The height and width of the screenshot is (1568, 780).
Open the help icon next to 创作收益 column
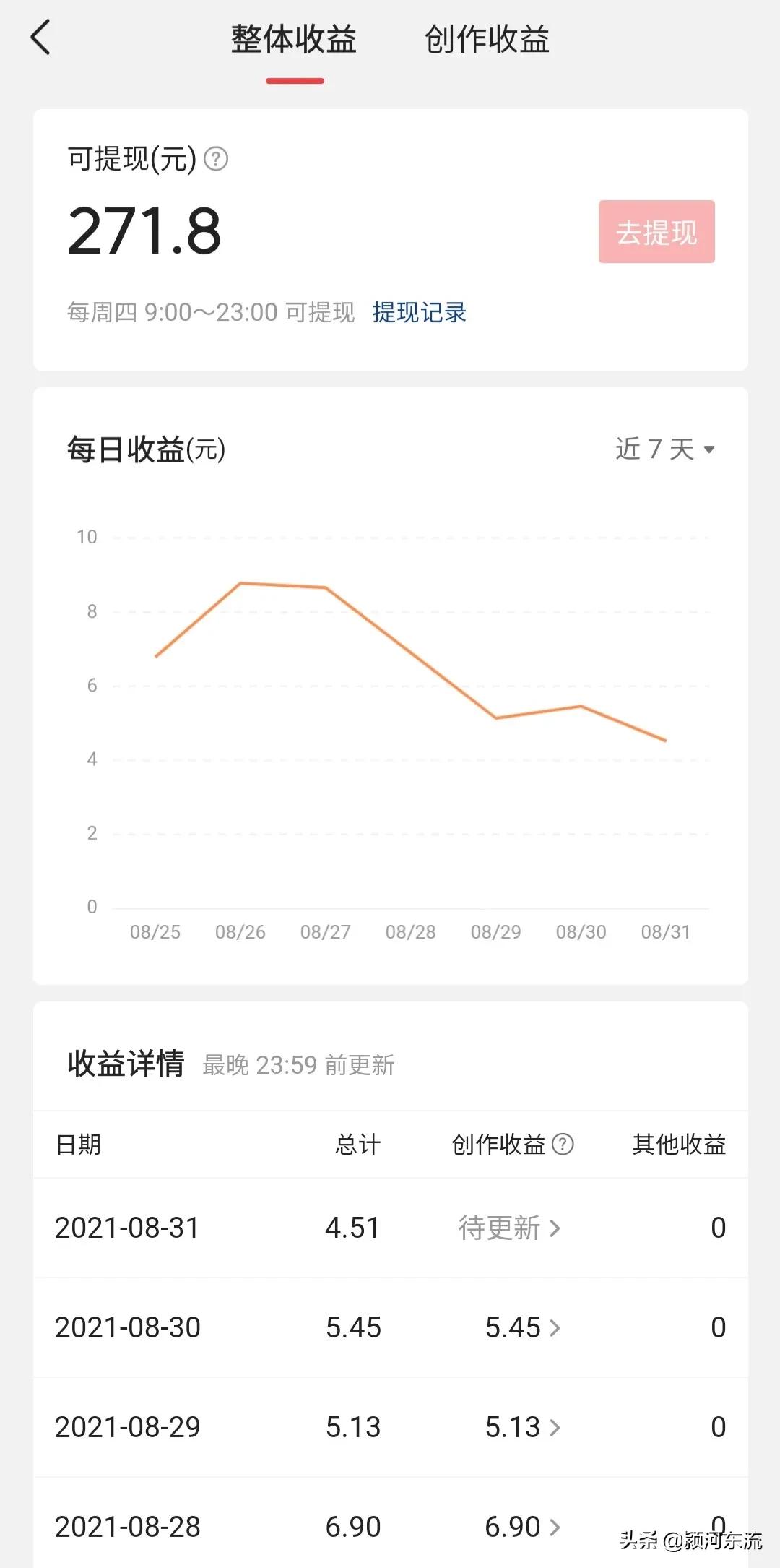pos(563,1144)
